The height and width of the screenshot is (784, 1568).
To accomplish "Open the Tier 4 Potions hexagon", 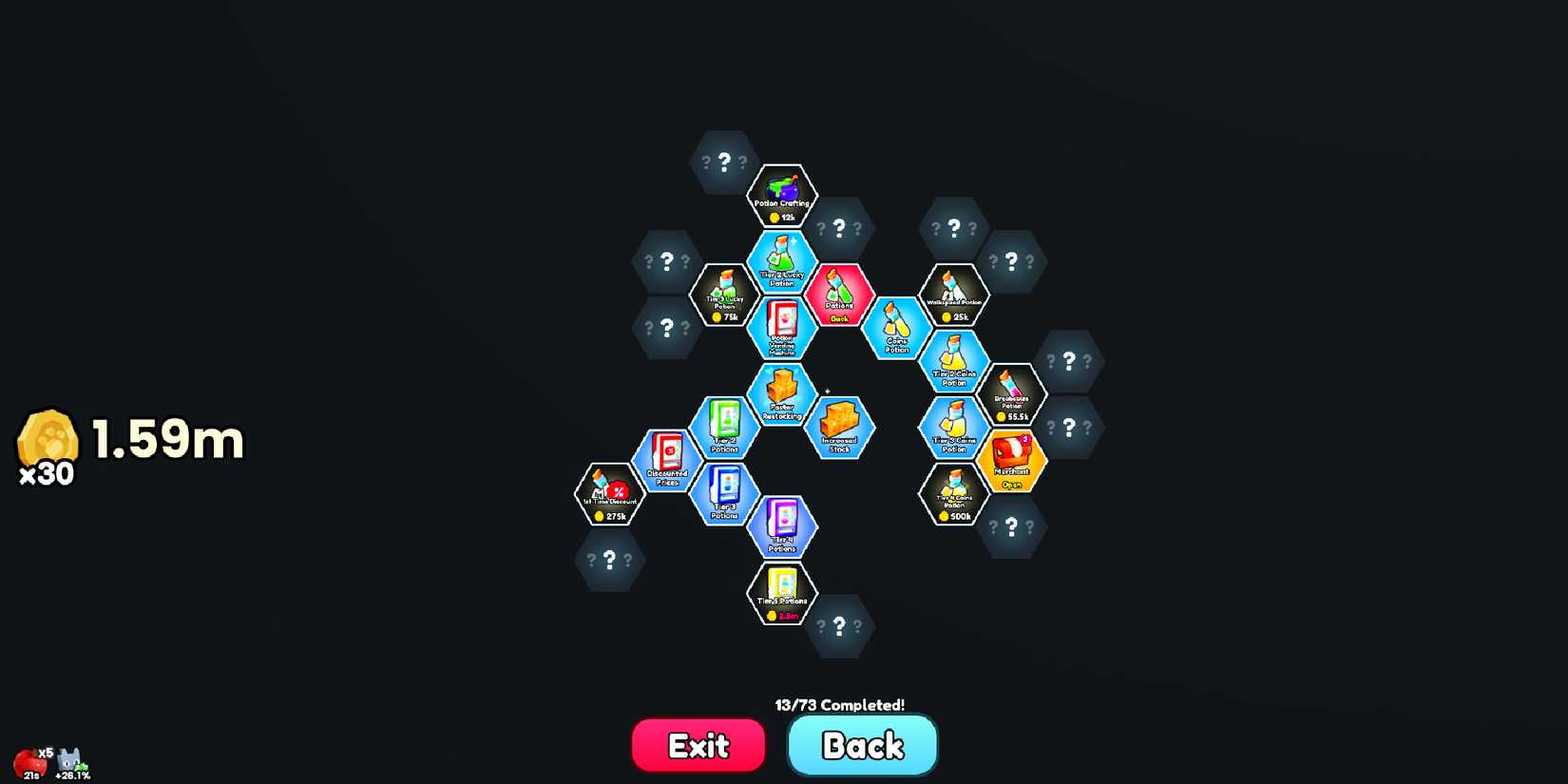I will click(782, 526).
